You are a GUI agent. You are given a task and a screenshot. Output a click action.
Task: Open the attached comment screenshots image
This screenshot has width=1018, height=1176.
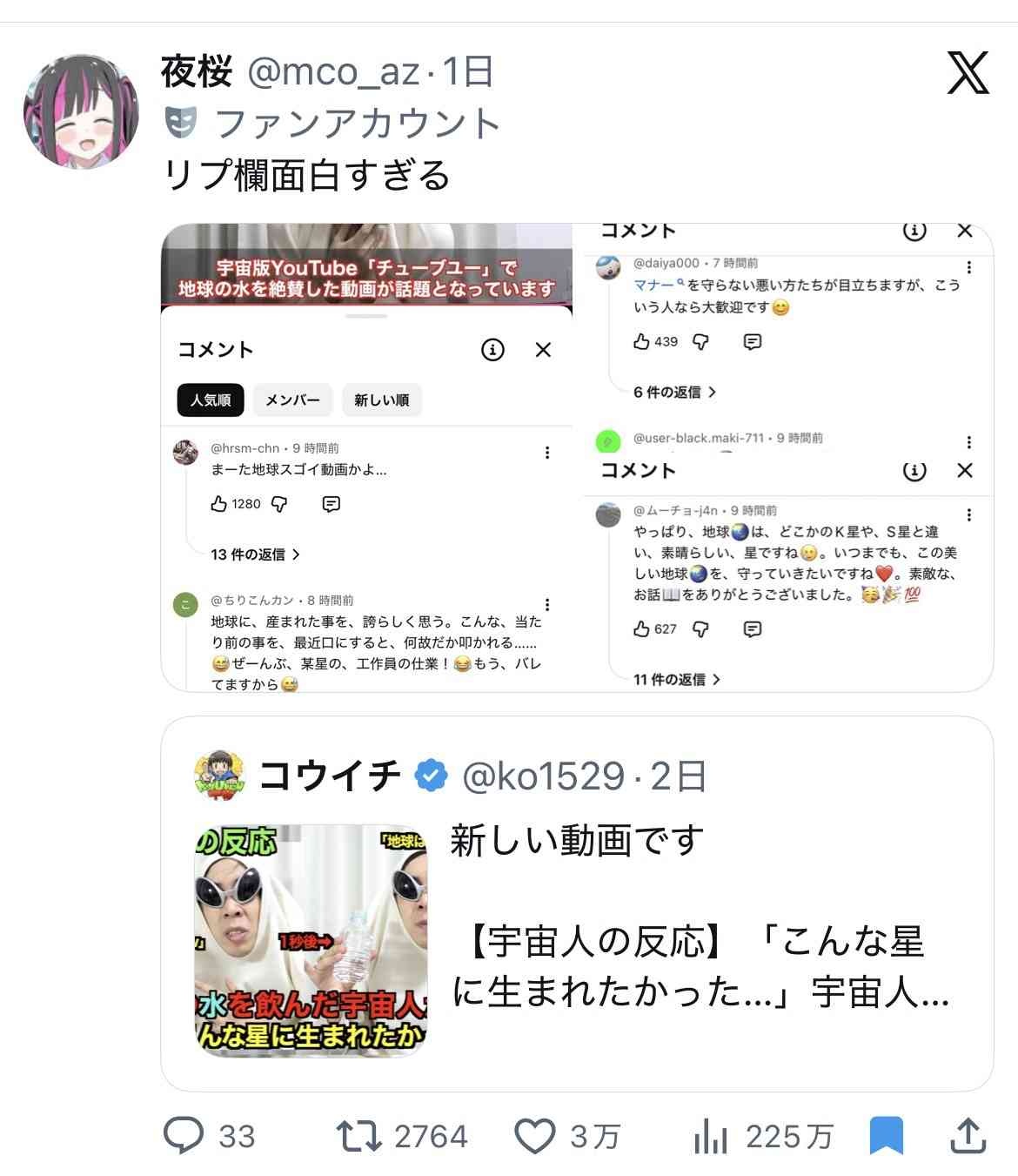click(x=576, y=458)
